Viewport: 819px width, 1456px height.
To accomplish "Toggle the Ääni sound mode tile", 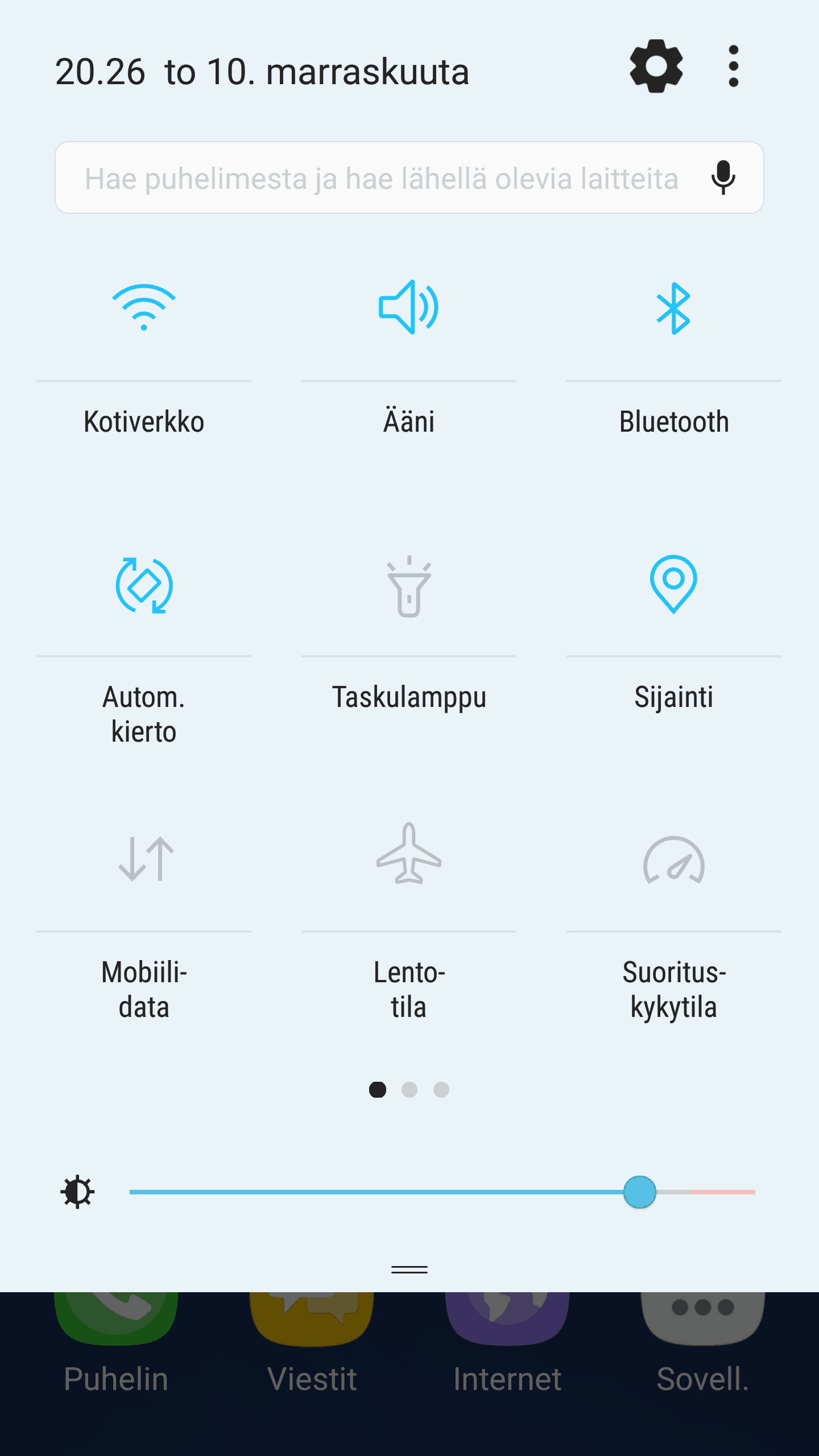I will click(x=408, y=308).
